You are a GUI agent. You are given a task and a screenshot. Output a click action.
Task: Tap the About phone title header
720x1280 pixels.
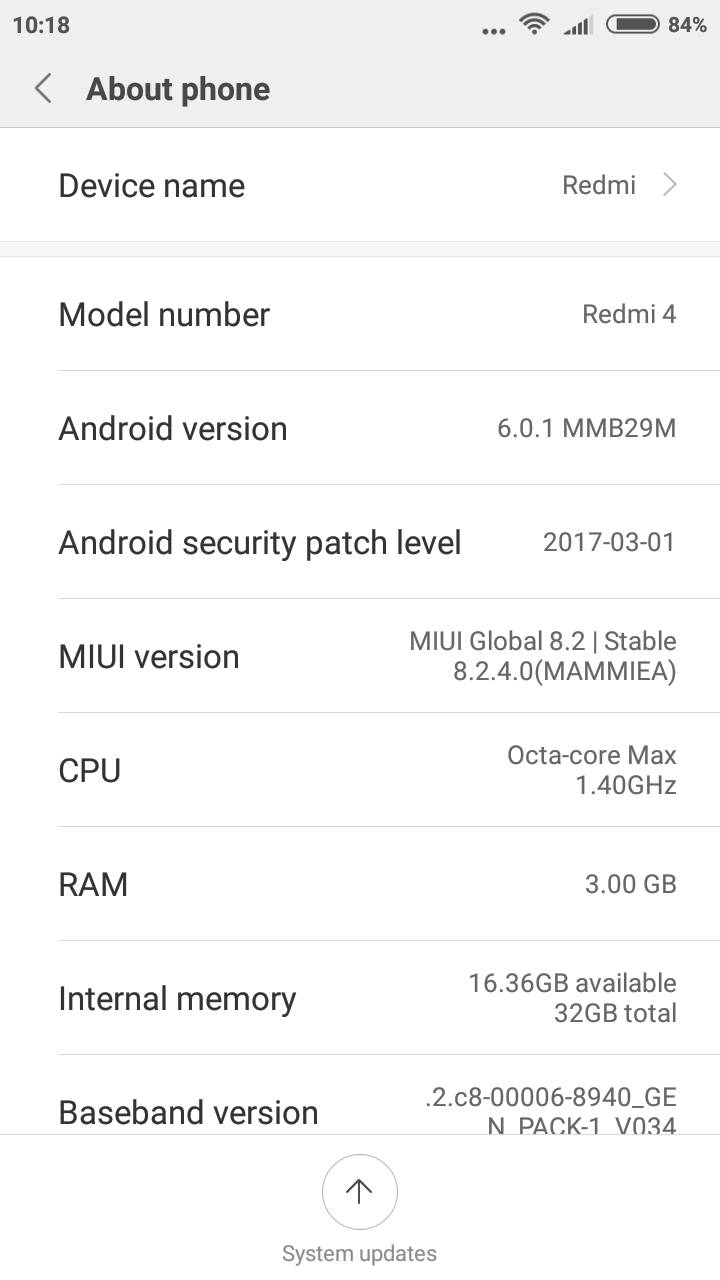pos(178,89)
